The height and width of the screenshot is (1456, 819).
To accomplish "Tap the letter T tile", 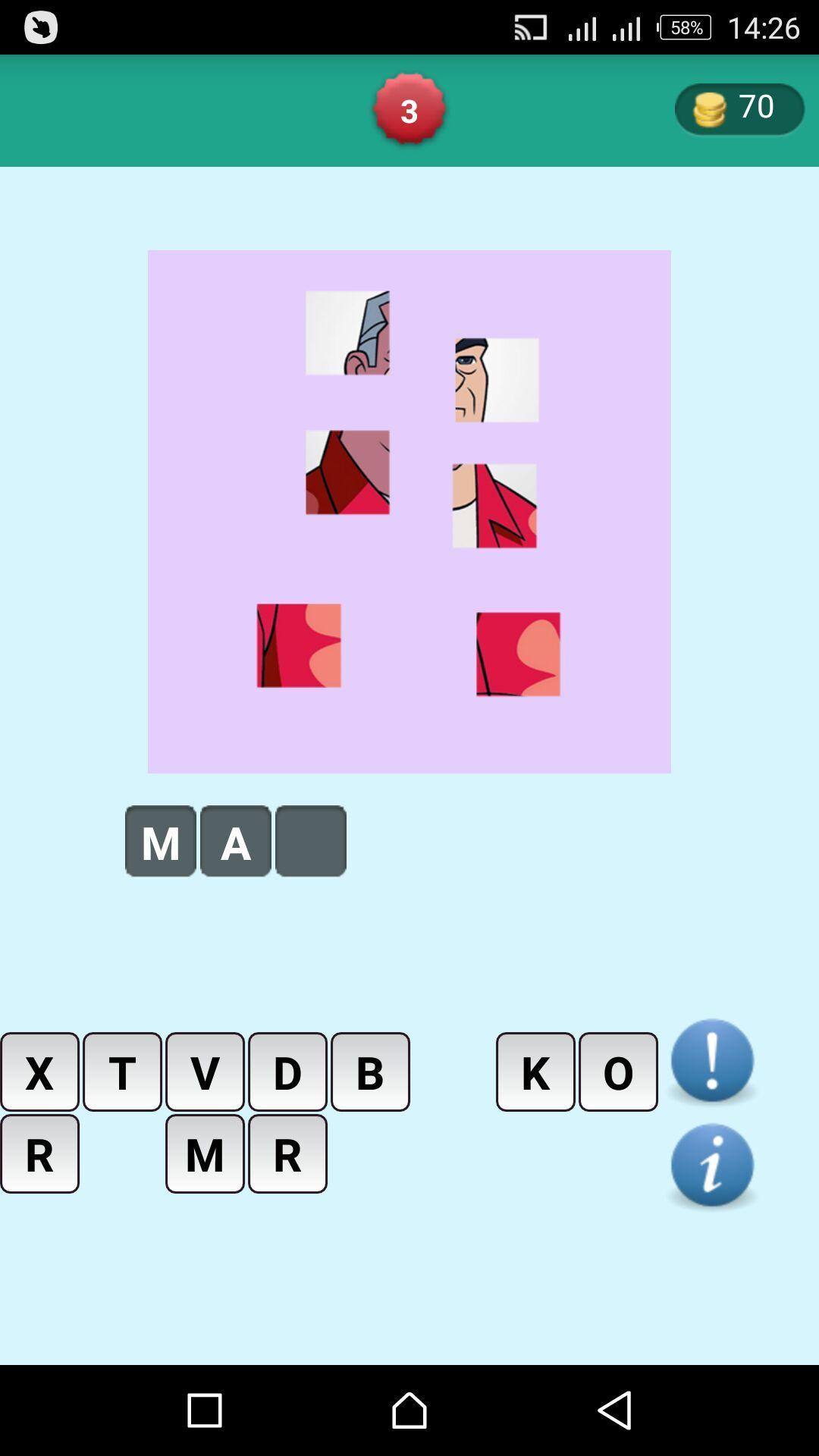I will pyautogui.click(x=122, y=1072).
